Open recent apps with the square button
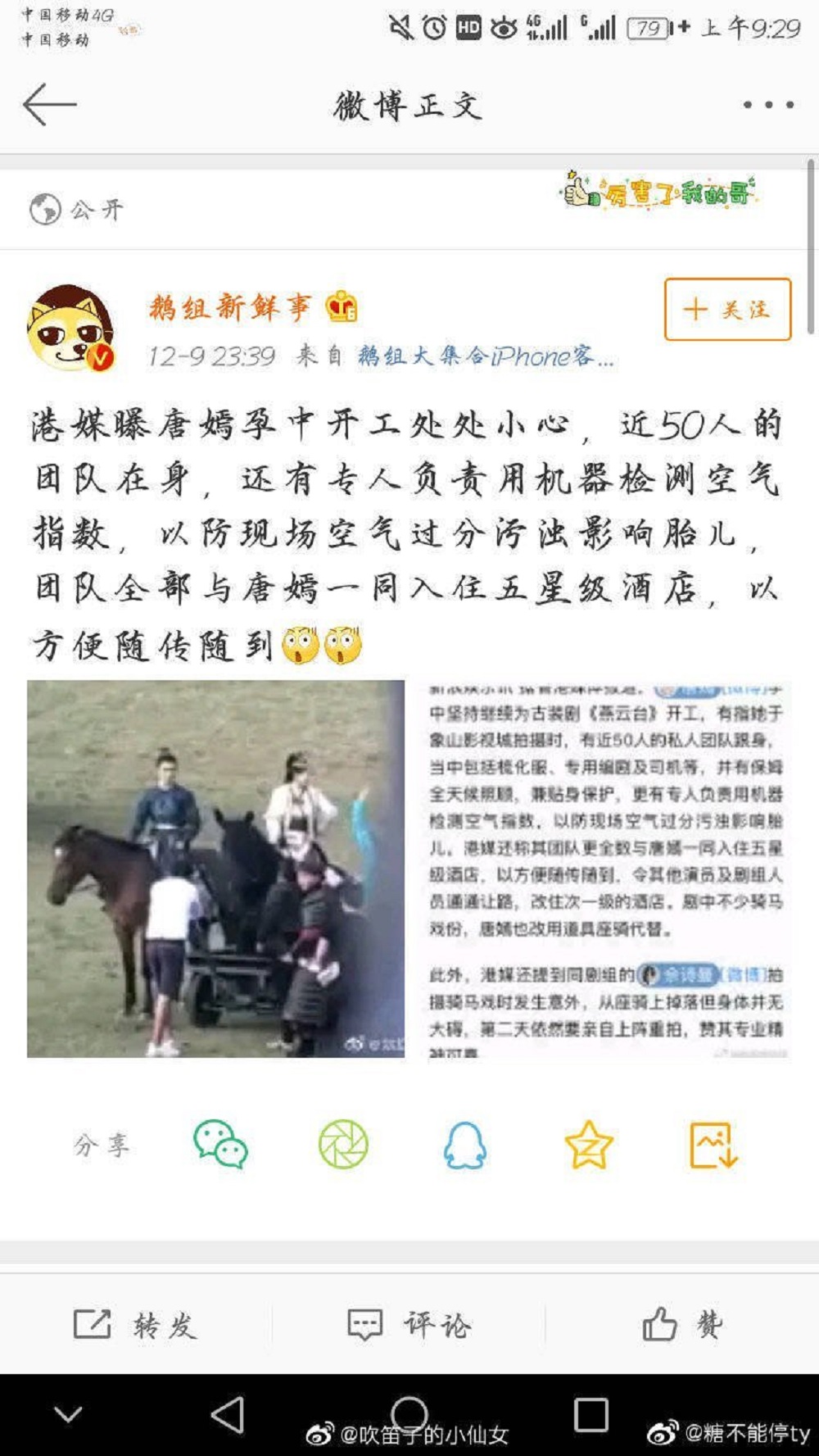 (590, 1414)
